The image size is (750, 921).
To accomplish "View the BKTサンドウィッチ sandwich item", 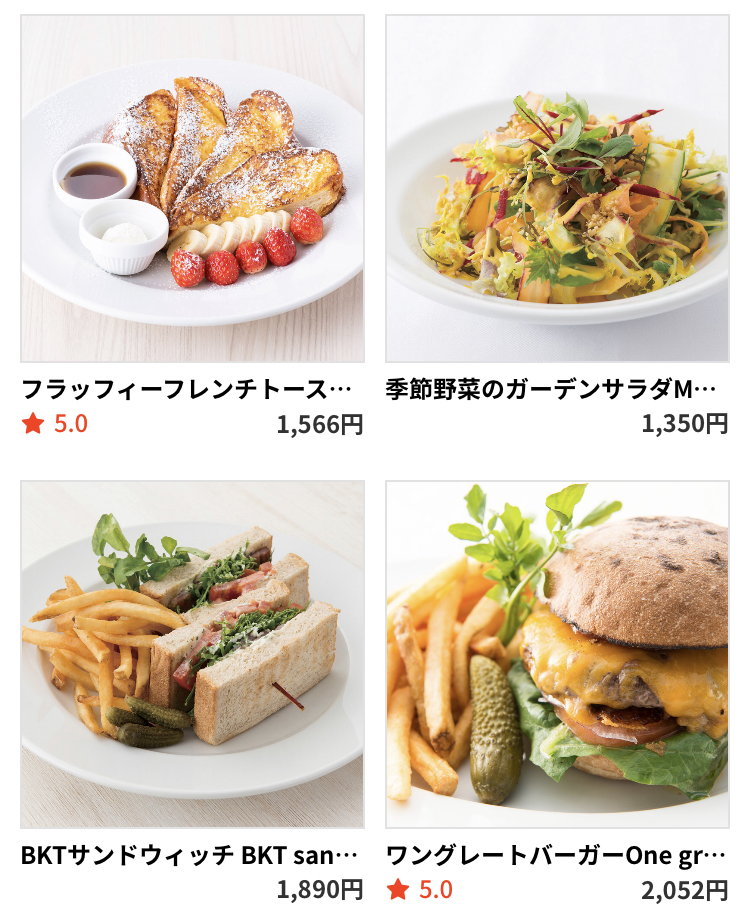I will [x=192, y=654].
